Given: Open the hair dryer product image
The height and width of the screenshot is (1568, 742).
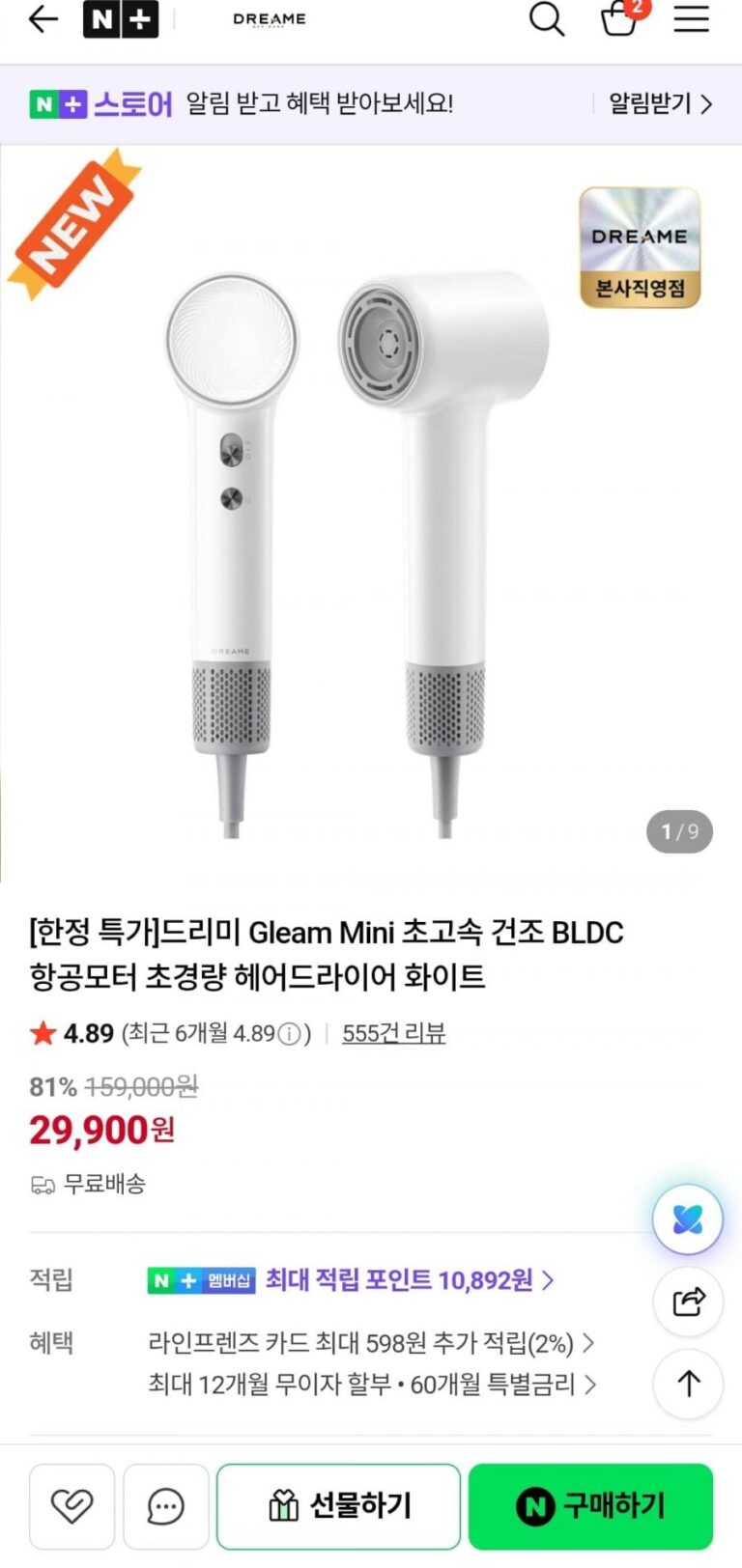Looking at the screenshot, I should point(371,514).
